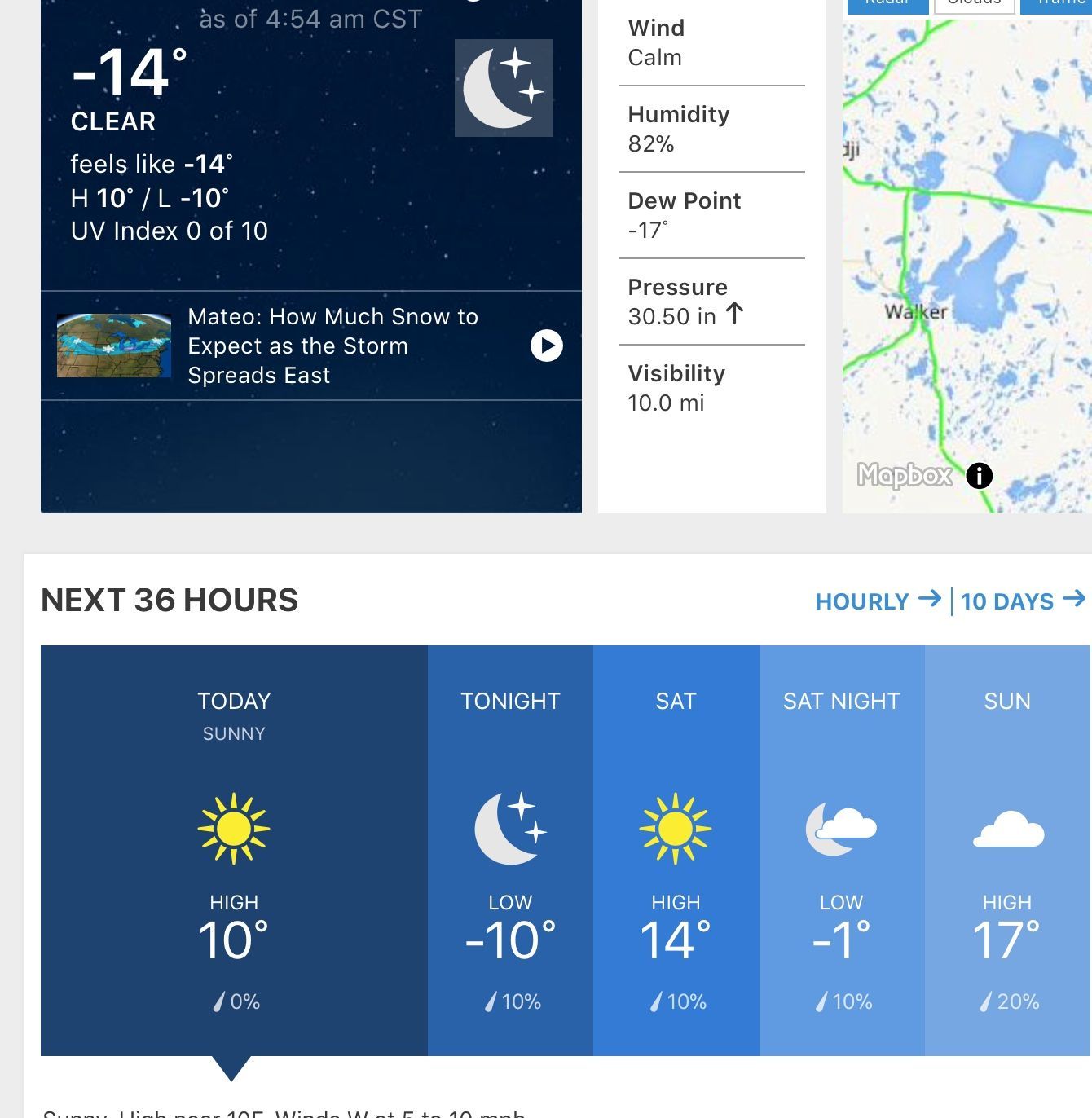The width and height of the screenshot is (1092, 1118).
Task: Open the Mapbox info icon
Action: click(979, 475)
